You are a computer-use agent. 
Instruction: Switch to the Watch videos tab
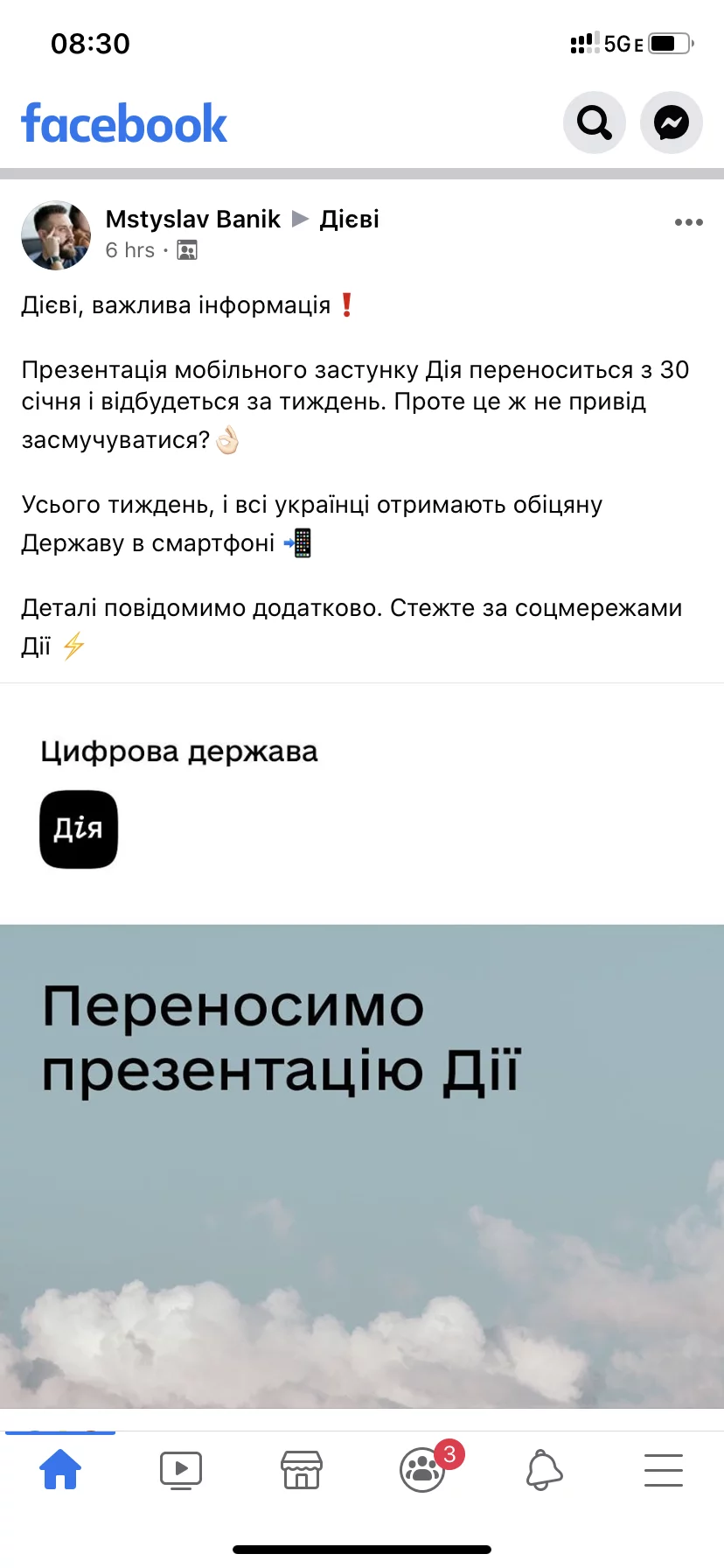pyautogui.click(x=181, y=1470)
